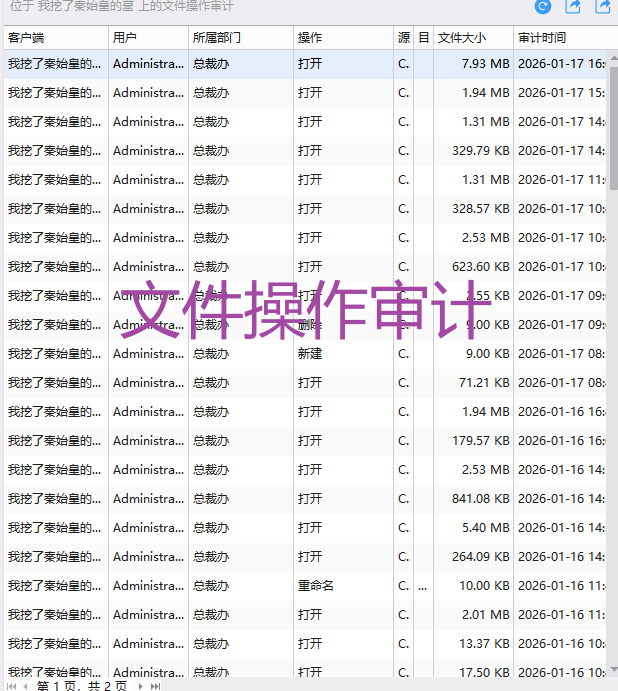Tap the first export icon in the toolbar
618x691 pixels.
573,7
